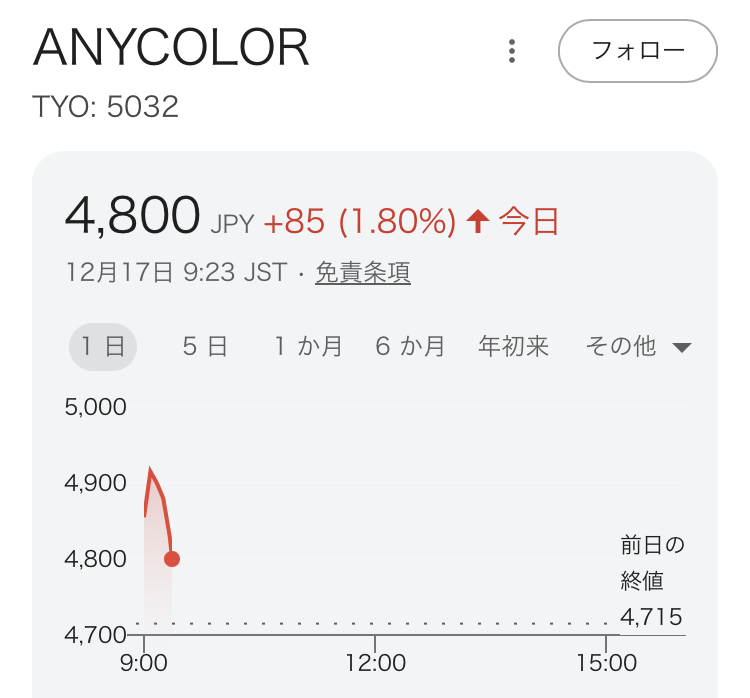The image size is (750, 698).
Task: Select the 1 日 chart range
Action: pos(102,347)
